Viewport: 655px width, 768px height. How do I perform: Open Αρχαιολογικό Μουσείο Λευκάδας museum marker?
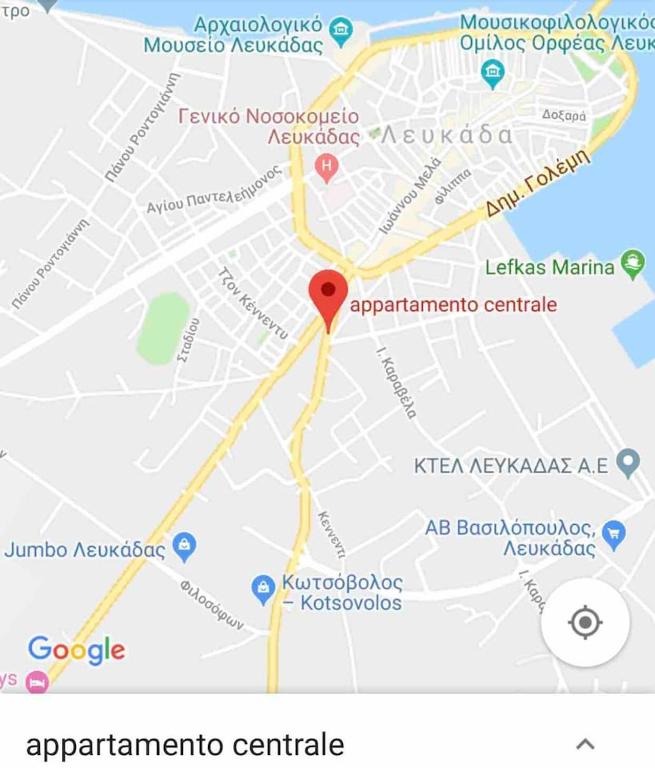click(x=342, y=32)
